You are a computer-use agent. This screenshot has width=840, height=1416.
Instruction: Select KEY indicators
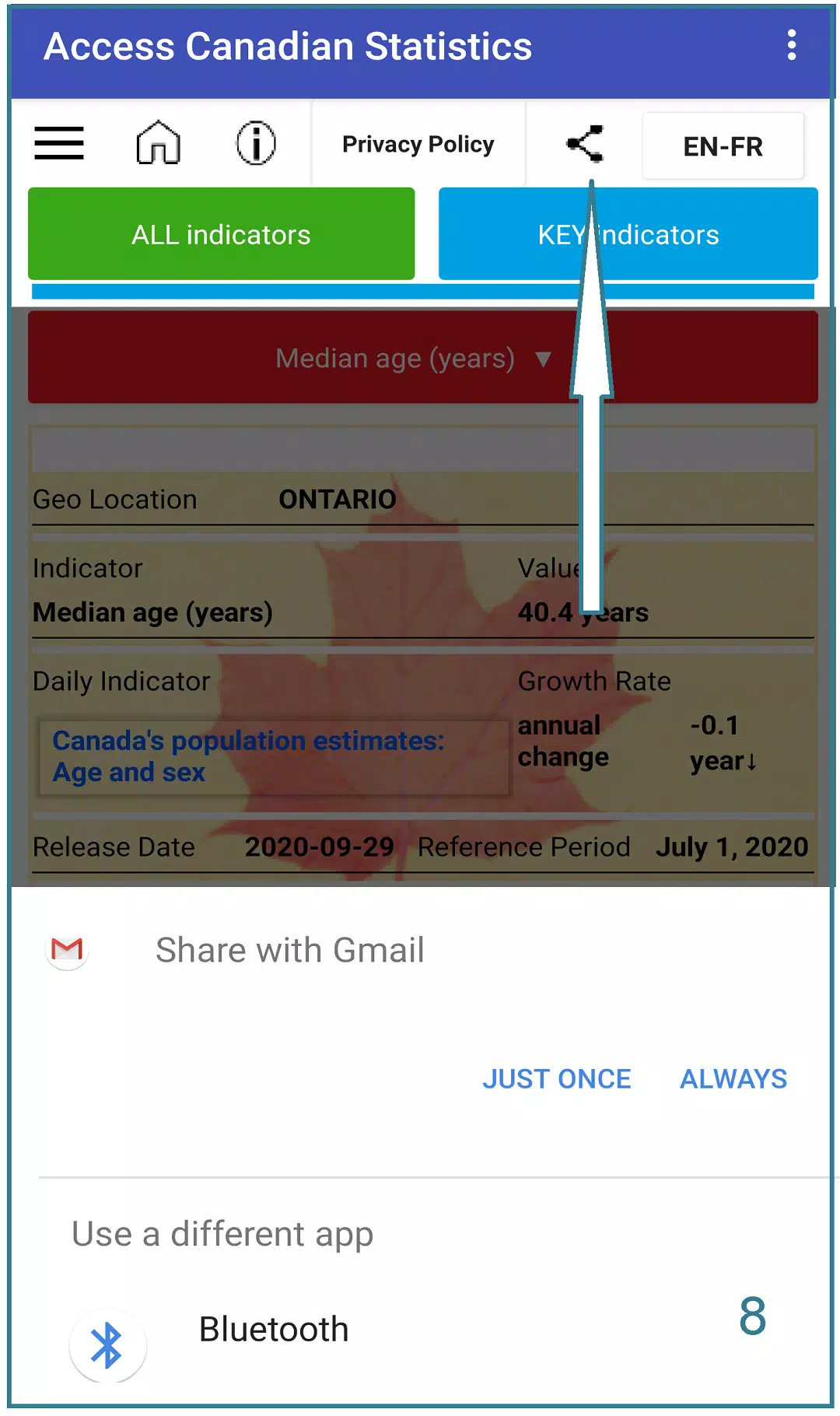(628, 234)
